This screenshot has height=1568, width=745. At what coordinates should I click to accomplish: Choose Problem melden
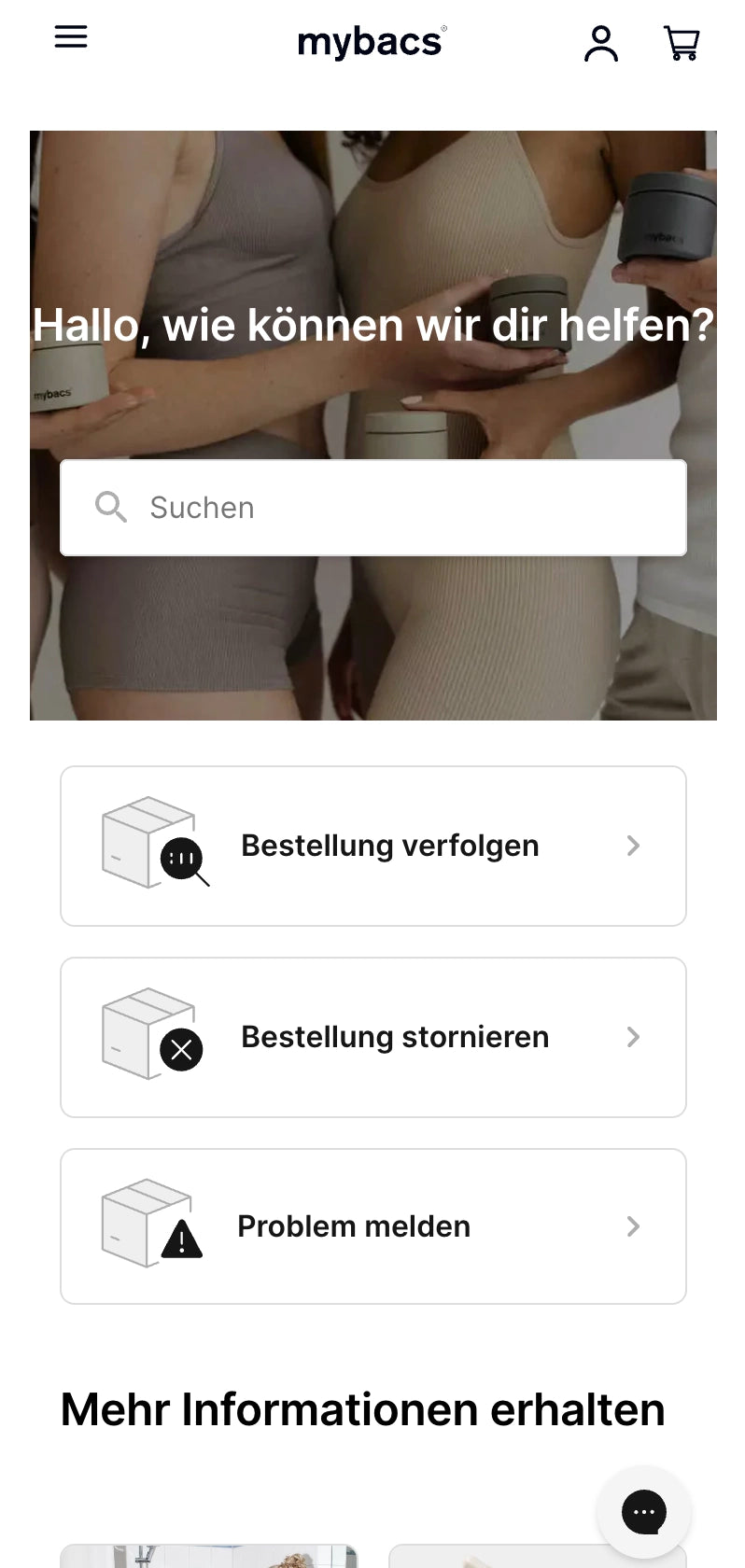[373, 1225]
